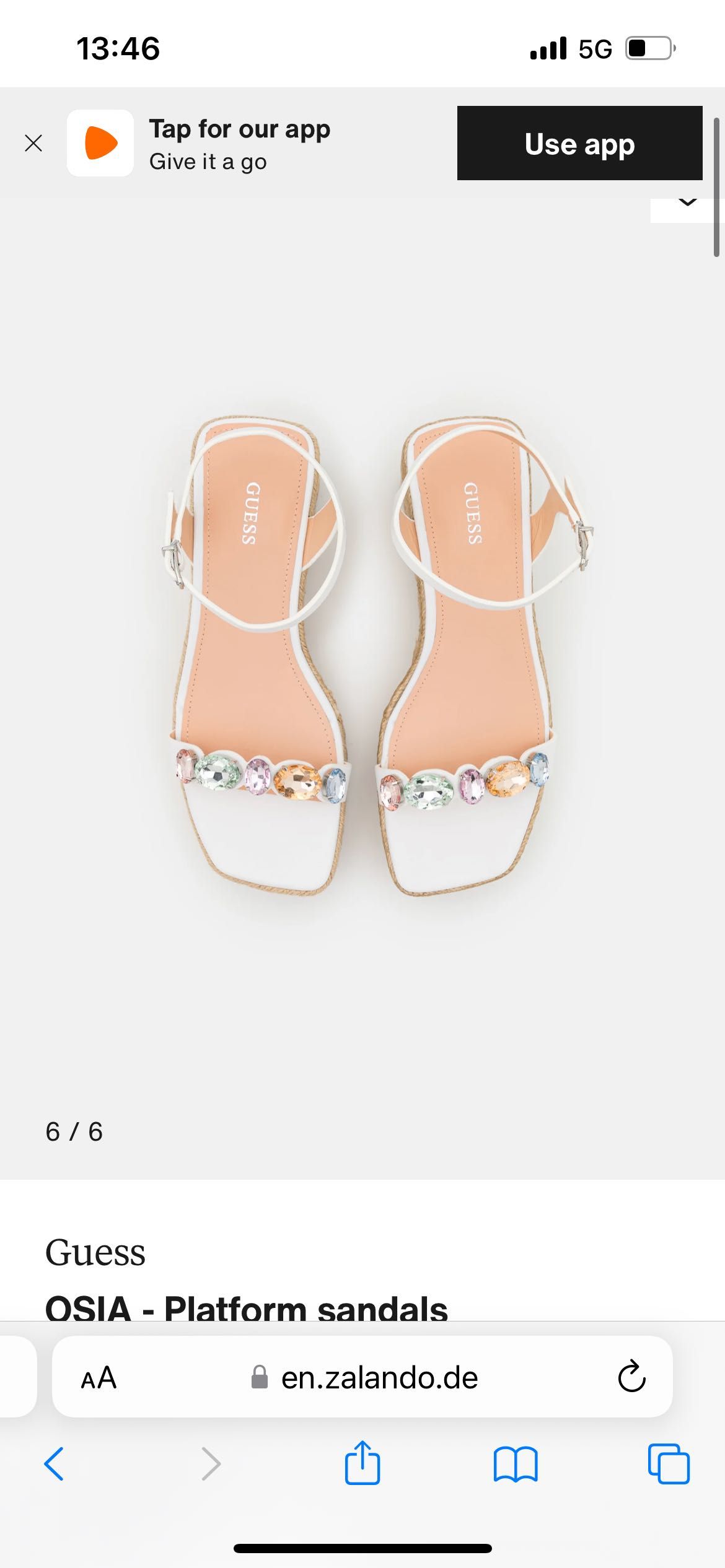Expand the dropdown chevron below banner
This screenshot has height=1568, width=725.
tap(687, 203)
